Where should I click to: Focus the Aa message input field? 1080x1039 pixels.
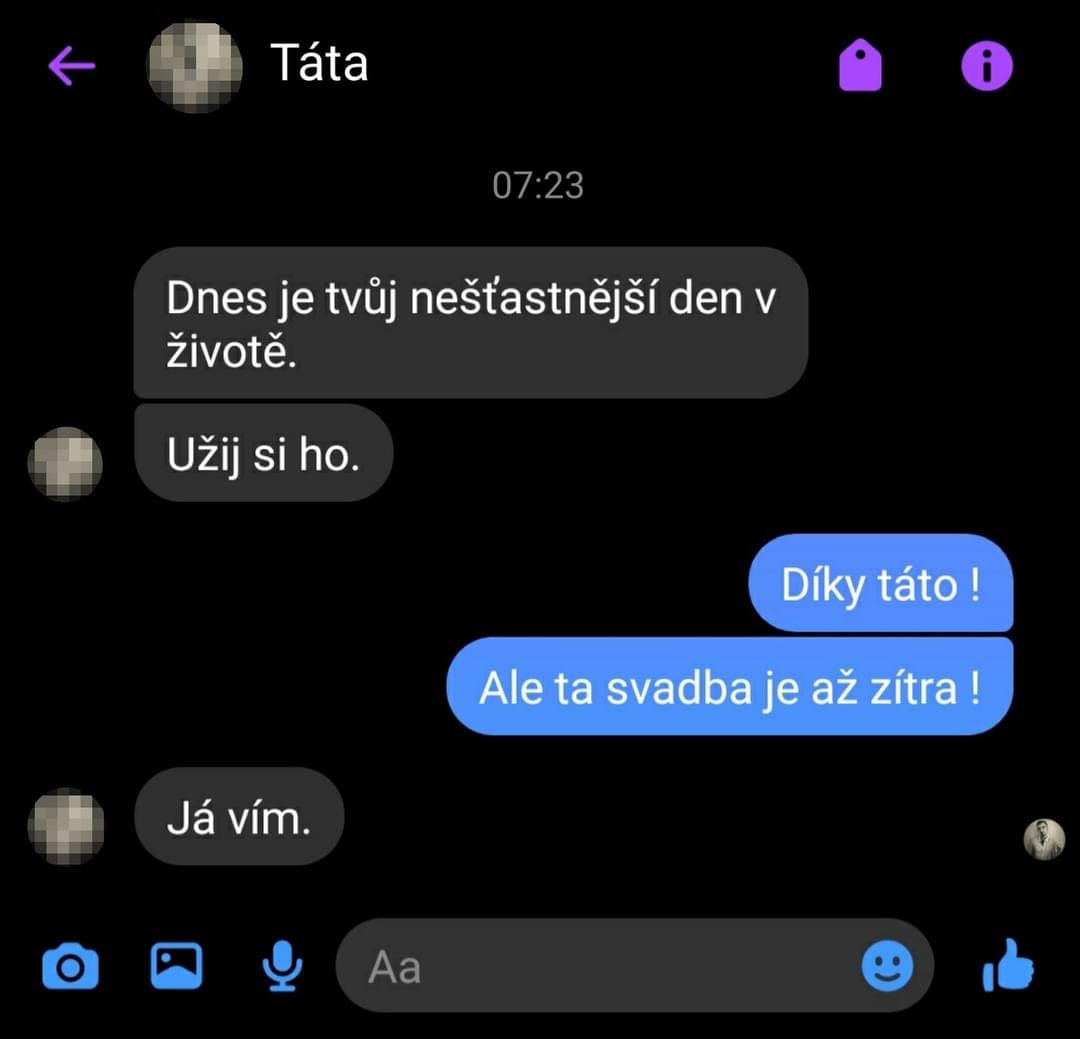tap(600, 967)
